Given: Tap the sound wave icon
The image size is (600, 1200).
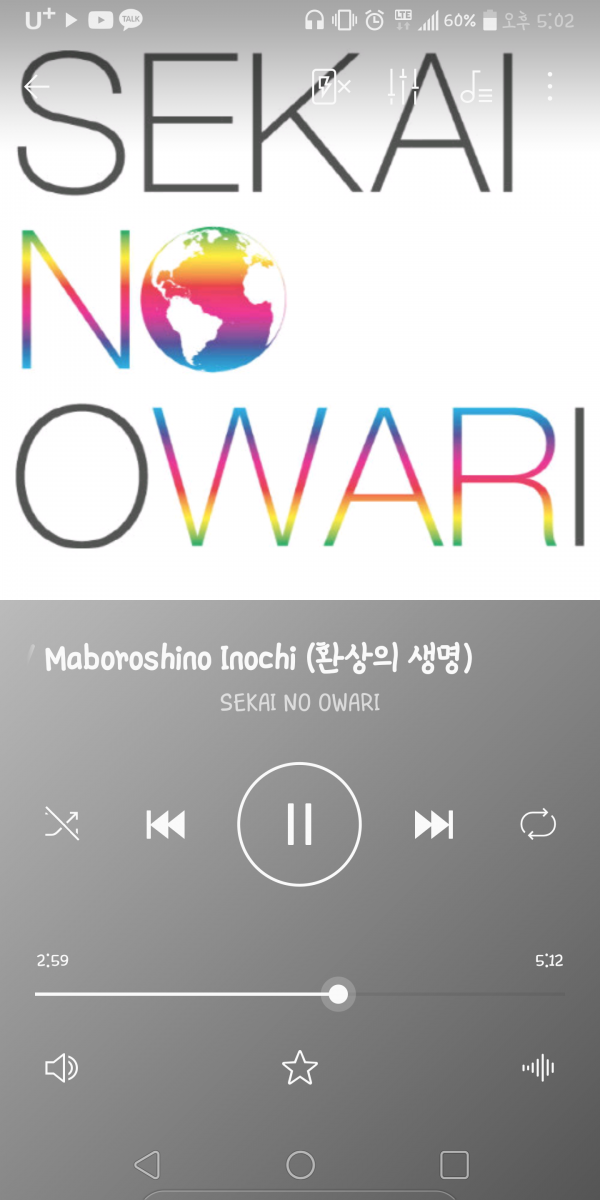Looking at the screenshot, I should point(538,1068).
